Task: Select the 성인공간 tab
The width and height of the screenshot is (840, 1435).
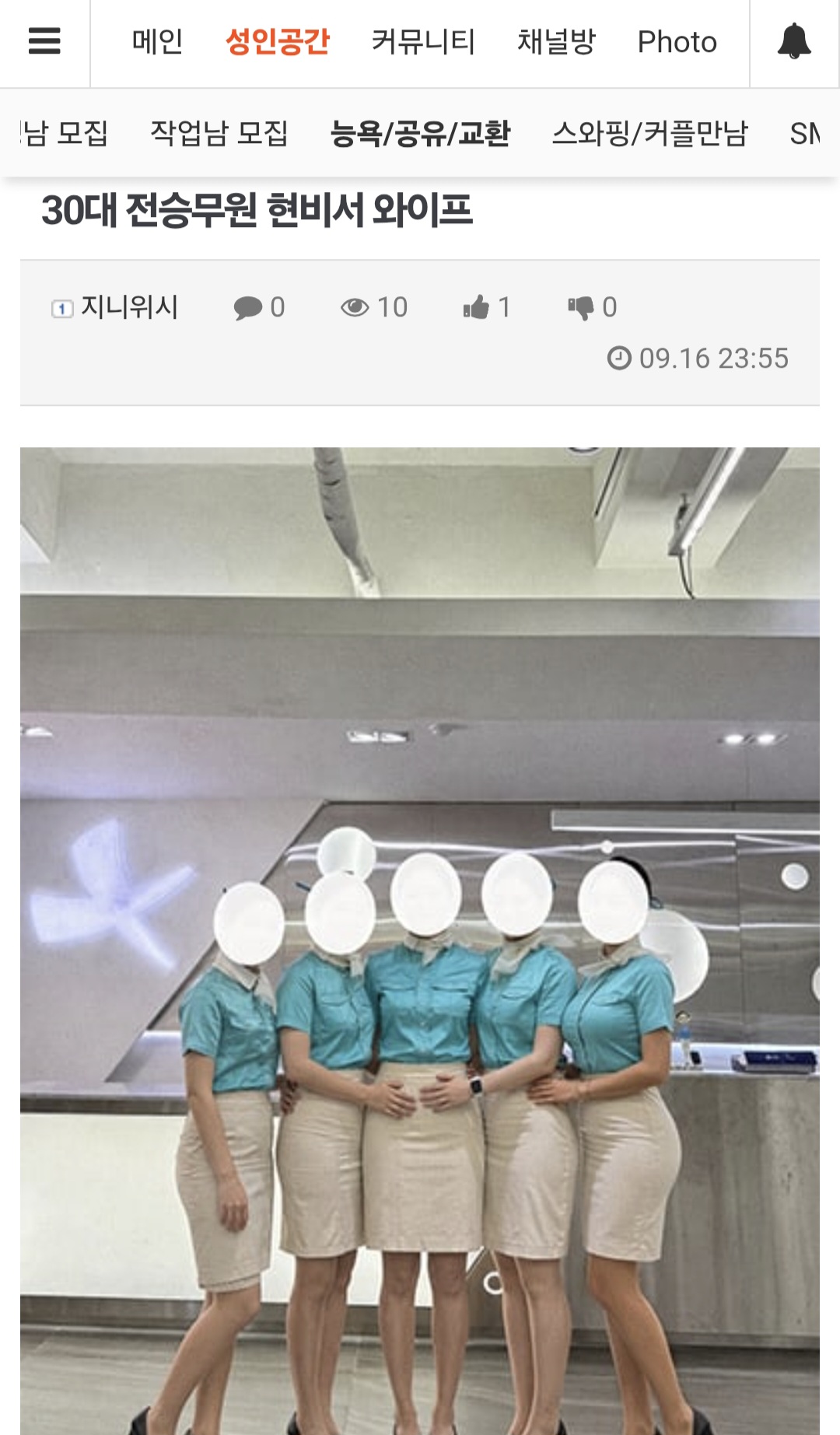Action: click(278, 42)
